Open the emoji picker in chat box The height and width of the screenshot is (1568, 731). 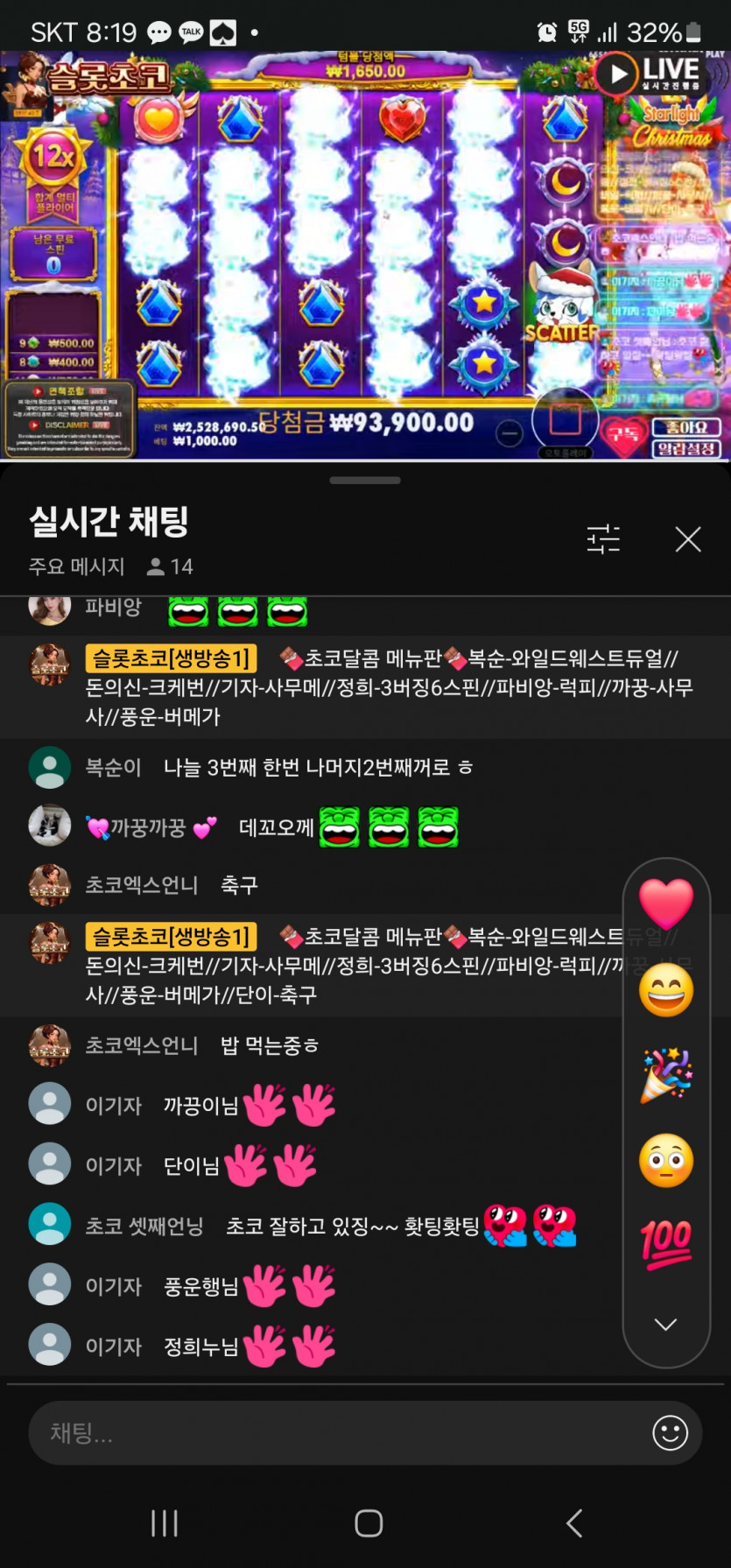click(670, 1433)
